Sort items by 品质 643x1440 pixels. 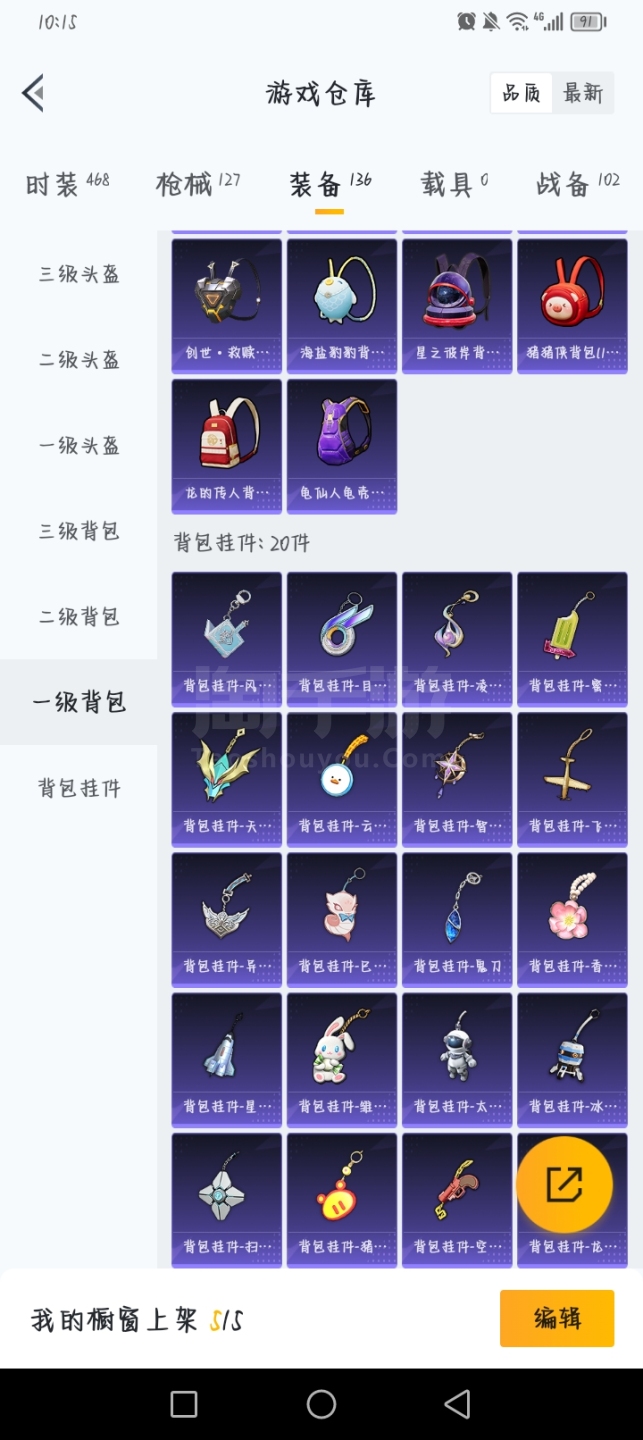(521, 93)
